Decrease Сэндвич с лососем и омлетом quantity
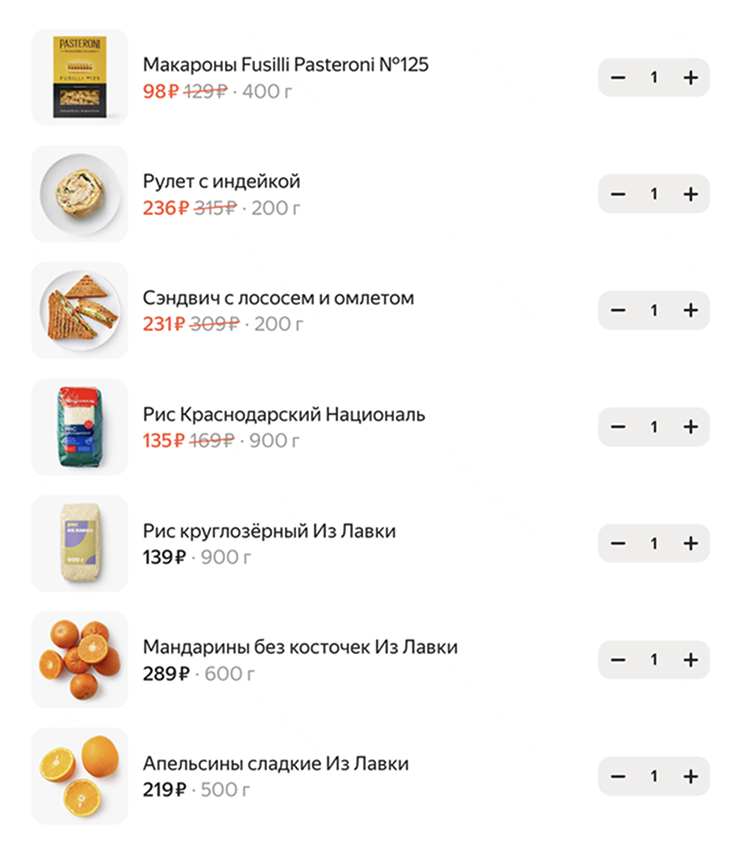 (618, 310)
